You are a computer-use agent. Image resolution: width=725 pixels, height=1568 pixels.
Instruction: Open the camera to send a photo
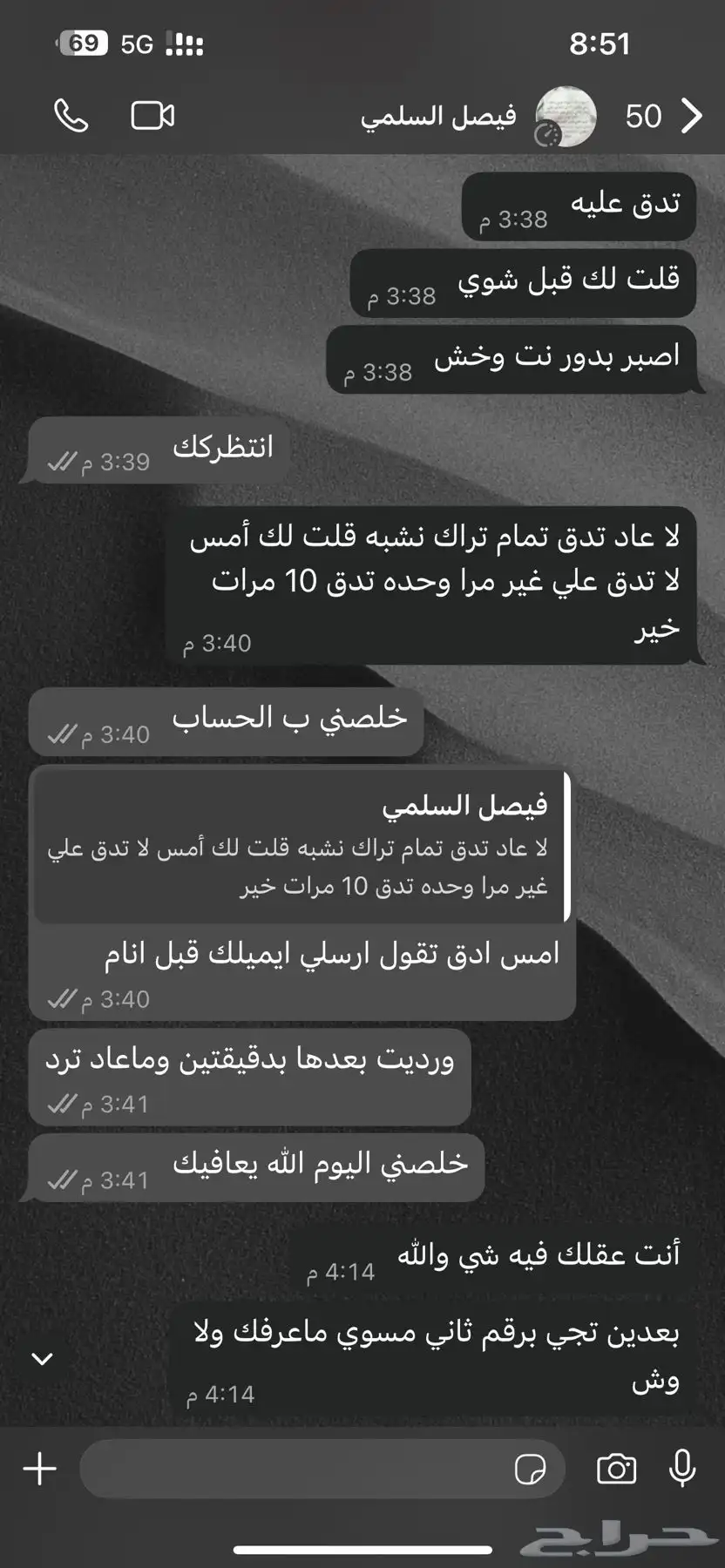tap(616, 1470)
